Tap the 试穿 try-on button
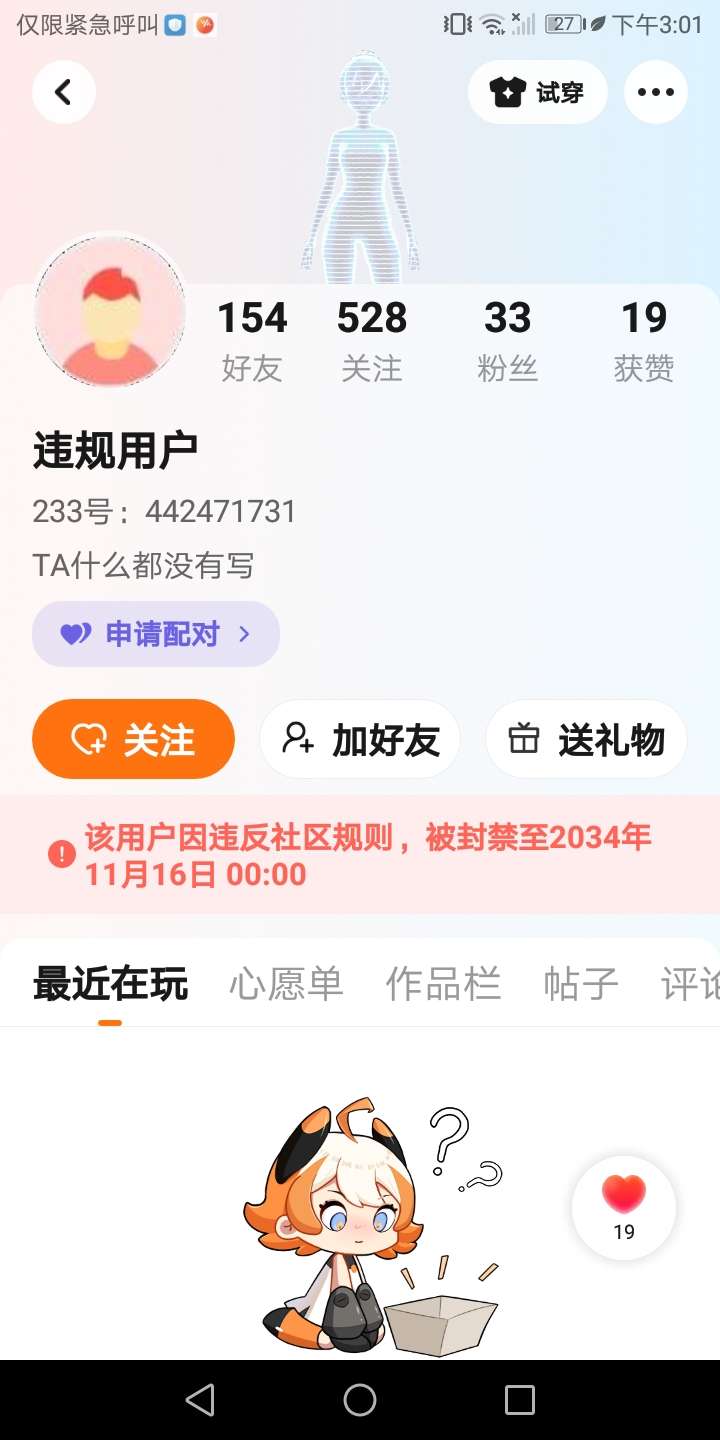The height and width of the screenshot is (1440, 720). (537, 92)
